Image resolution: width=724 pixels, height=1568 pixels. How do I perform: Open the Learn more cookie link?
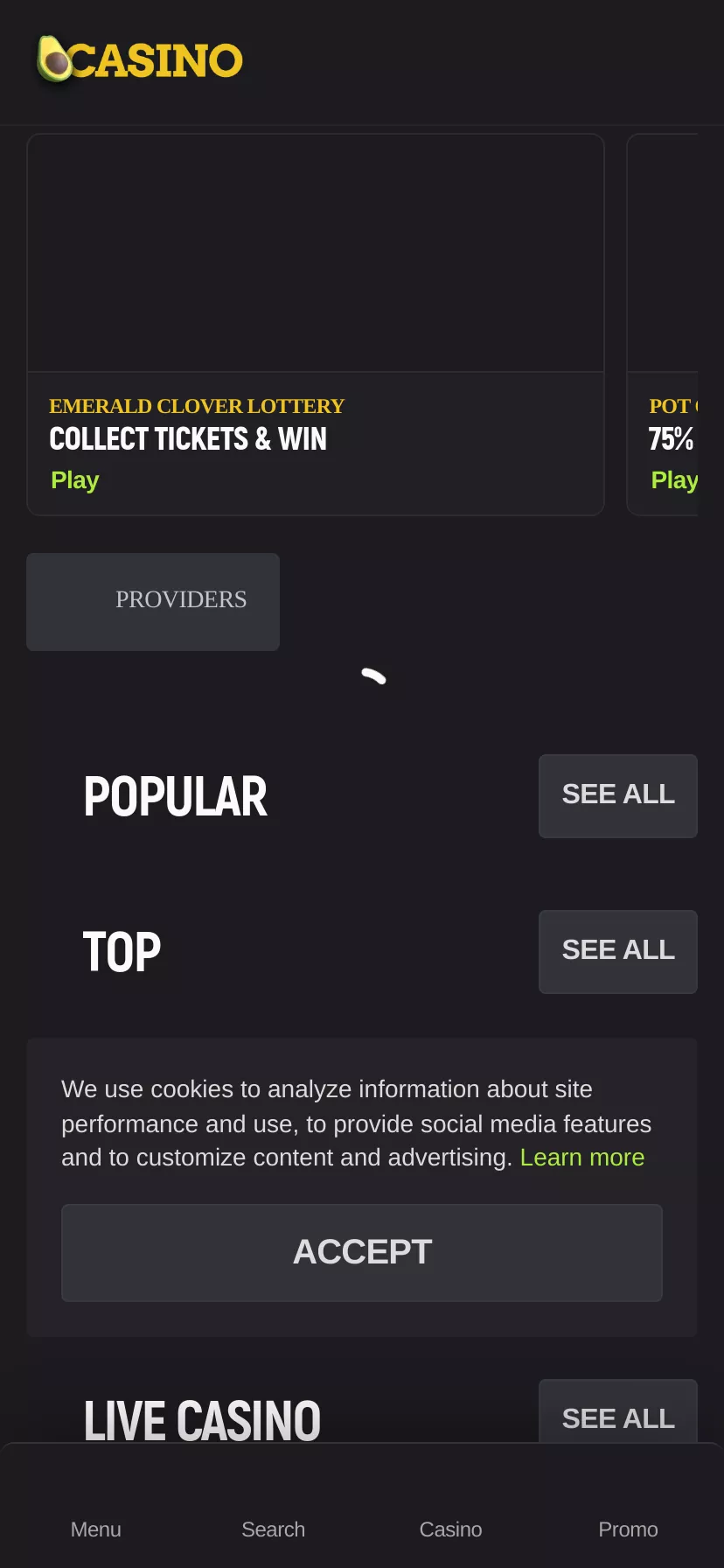pyautogui.click(x=581, y=1158)
